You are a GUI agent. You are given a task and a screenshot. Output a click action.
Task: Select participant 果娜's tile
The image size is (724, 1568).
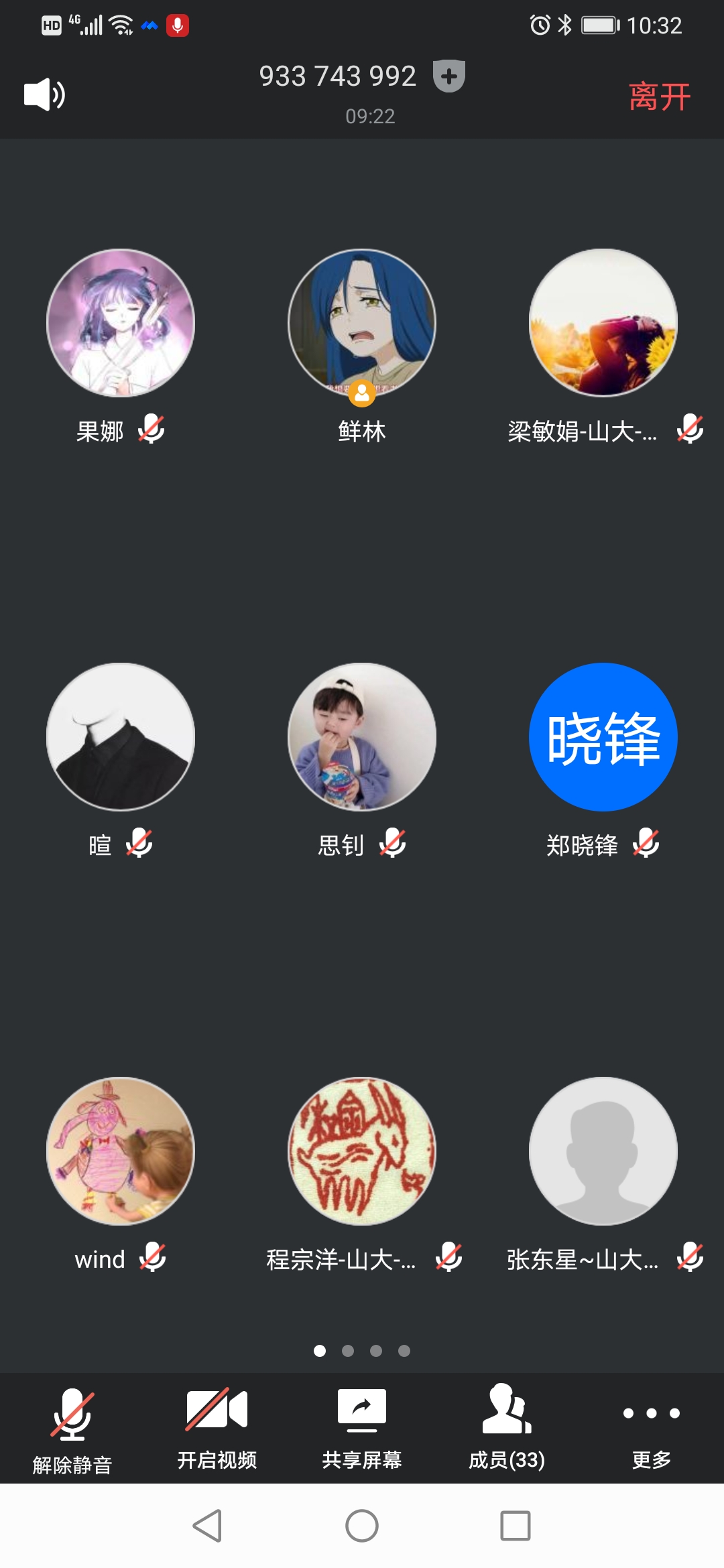121,323
